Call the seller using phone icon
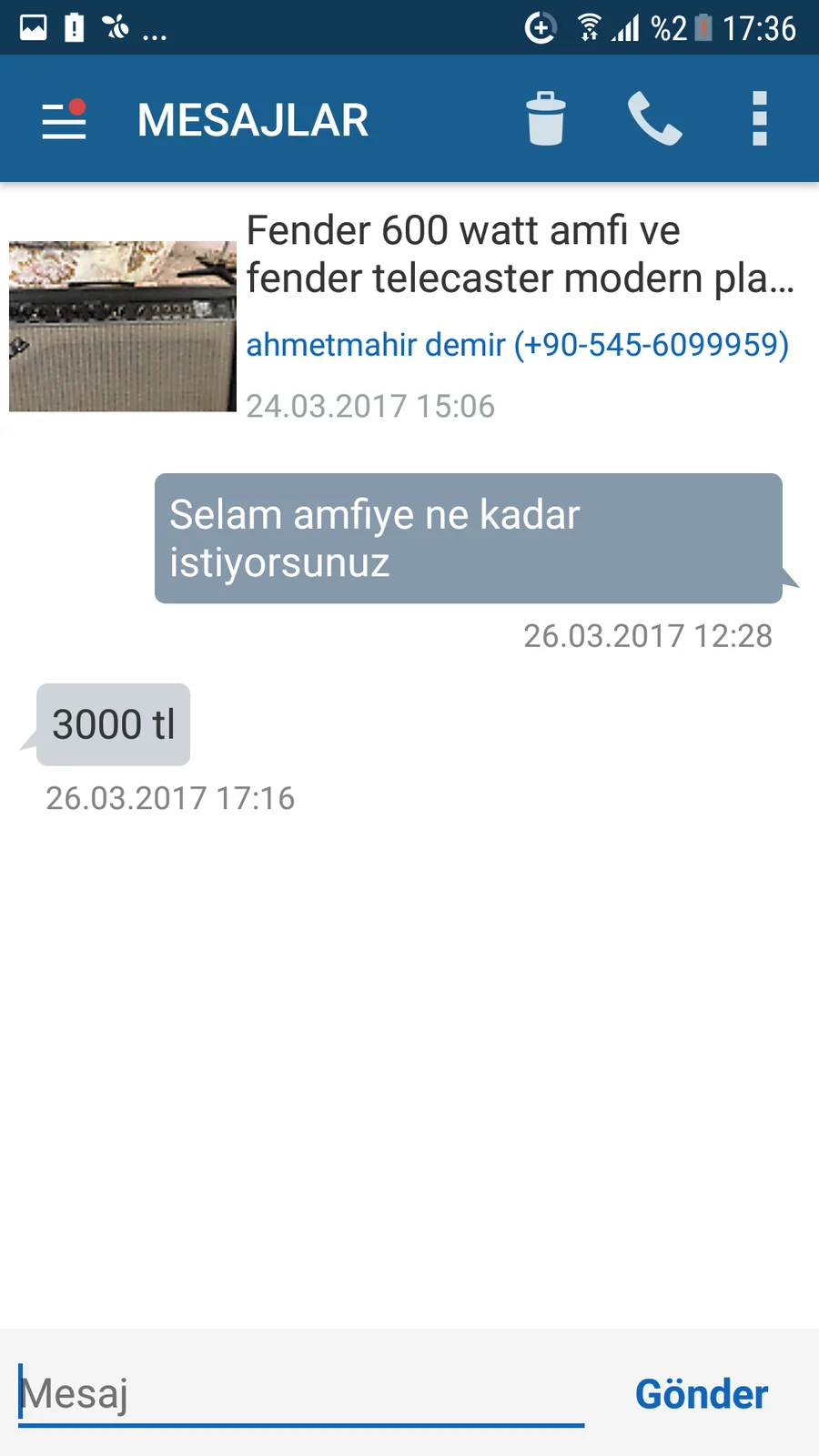819x1456 pixels. click(x=654, y=119)
